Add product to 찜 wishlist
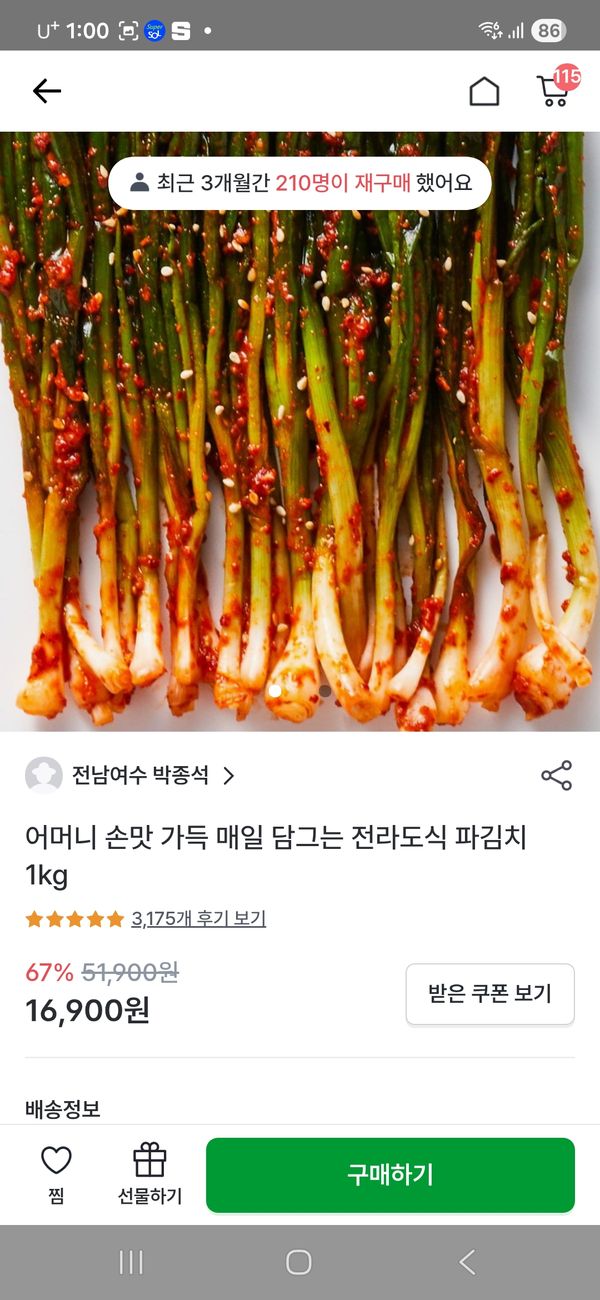Image resolution: width=600 pixels, height=1300 pixels. 56,1174
